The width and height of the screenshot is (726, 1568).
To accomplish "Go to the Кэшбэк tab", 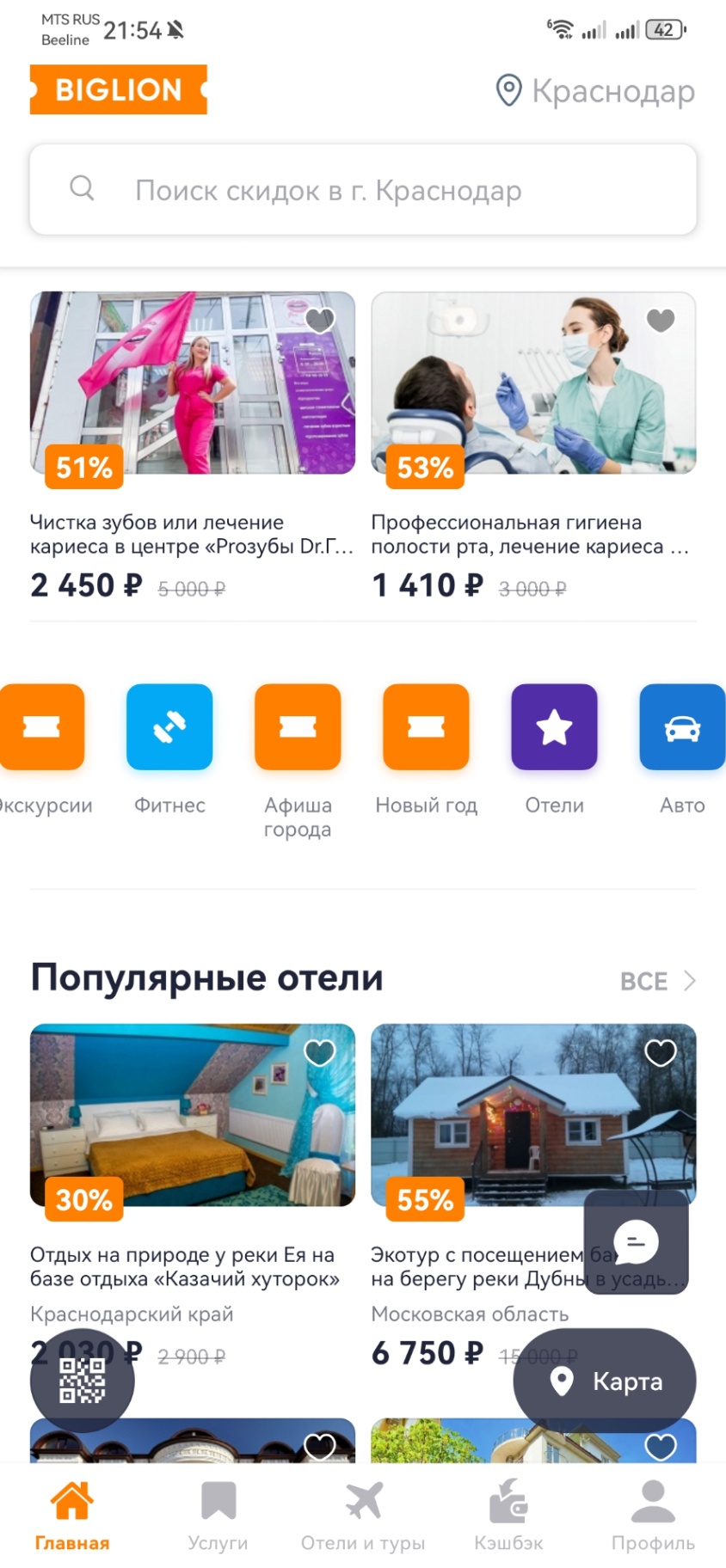I will coord(508,1518).
